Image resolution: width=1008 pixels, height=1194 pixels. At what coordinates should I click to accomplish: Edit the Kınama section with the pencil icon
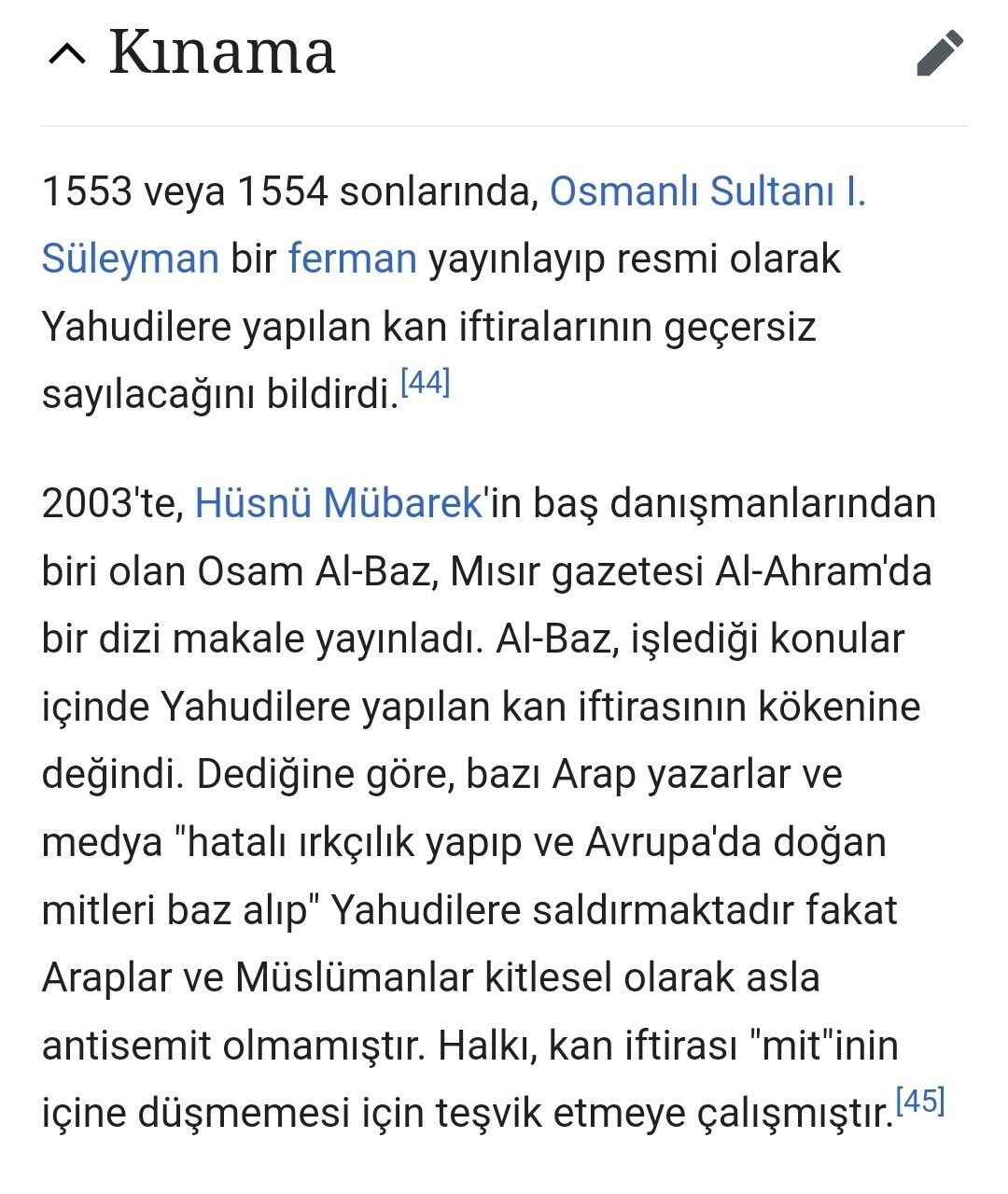tap(939, 53)
